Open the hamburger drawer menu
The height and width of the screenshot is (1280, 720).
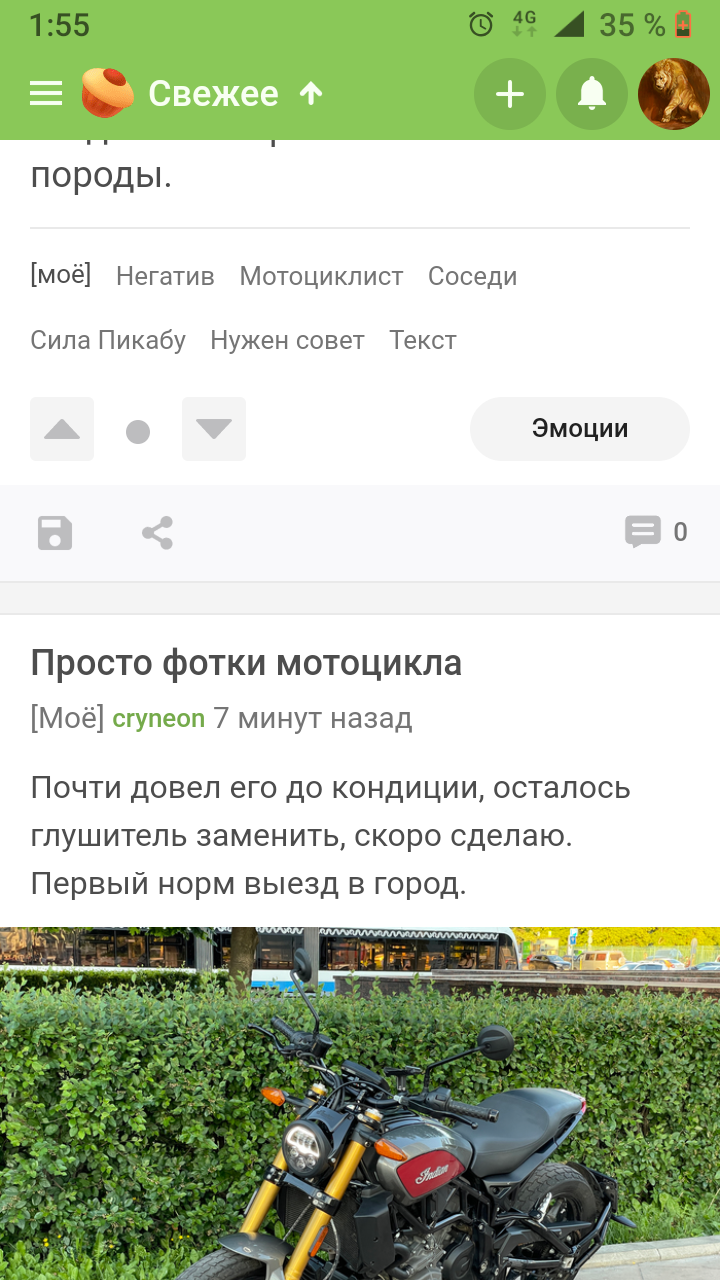46,94
